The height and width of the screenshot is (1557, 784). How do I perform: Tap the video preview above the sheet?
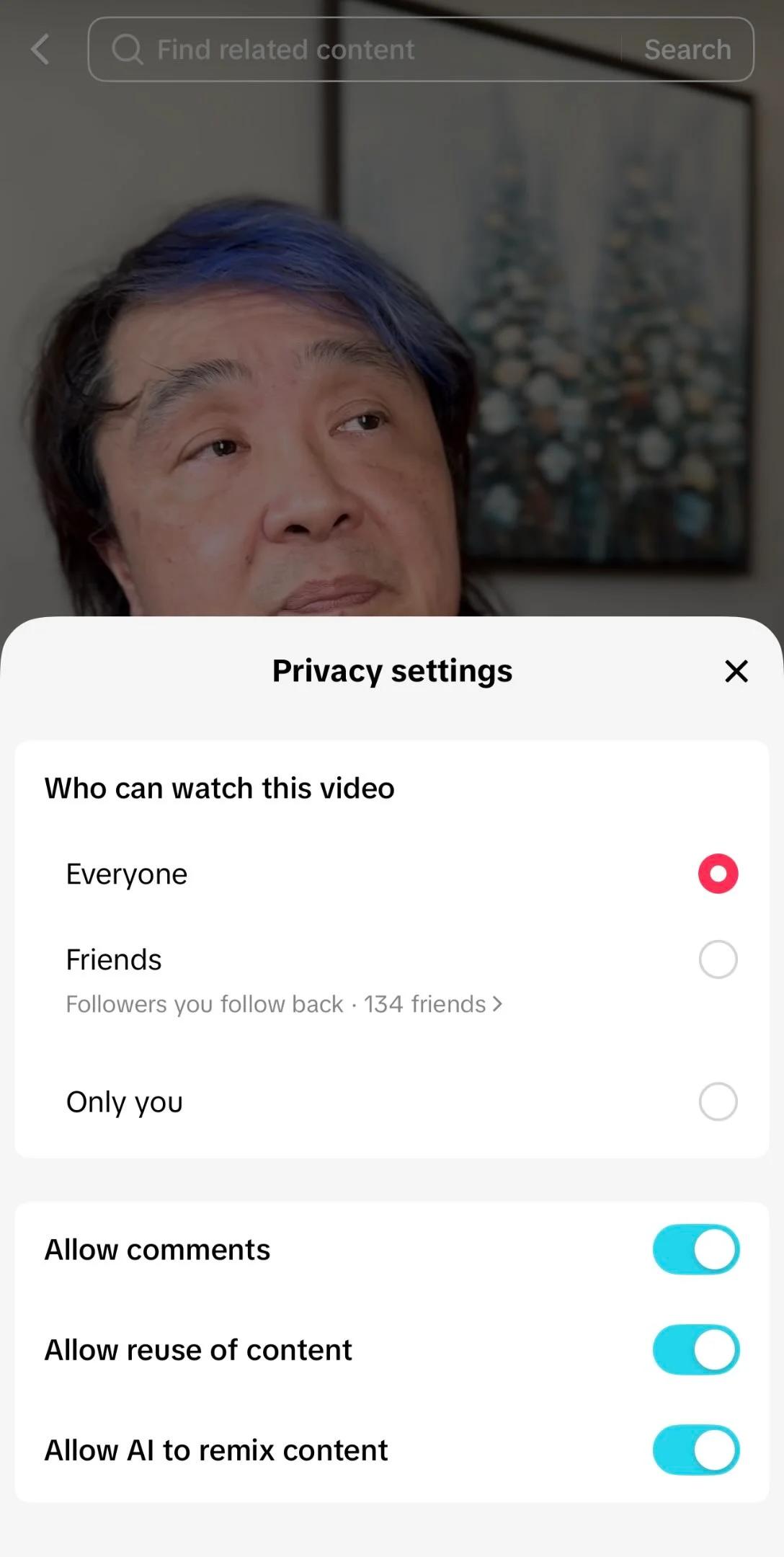coord(392,360)
